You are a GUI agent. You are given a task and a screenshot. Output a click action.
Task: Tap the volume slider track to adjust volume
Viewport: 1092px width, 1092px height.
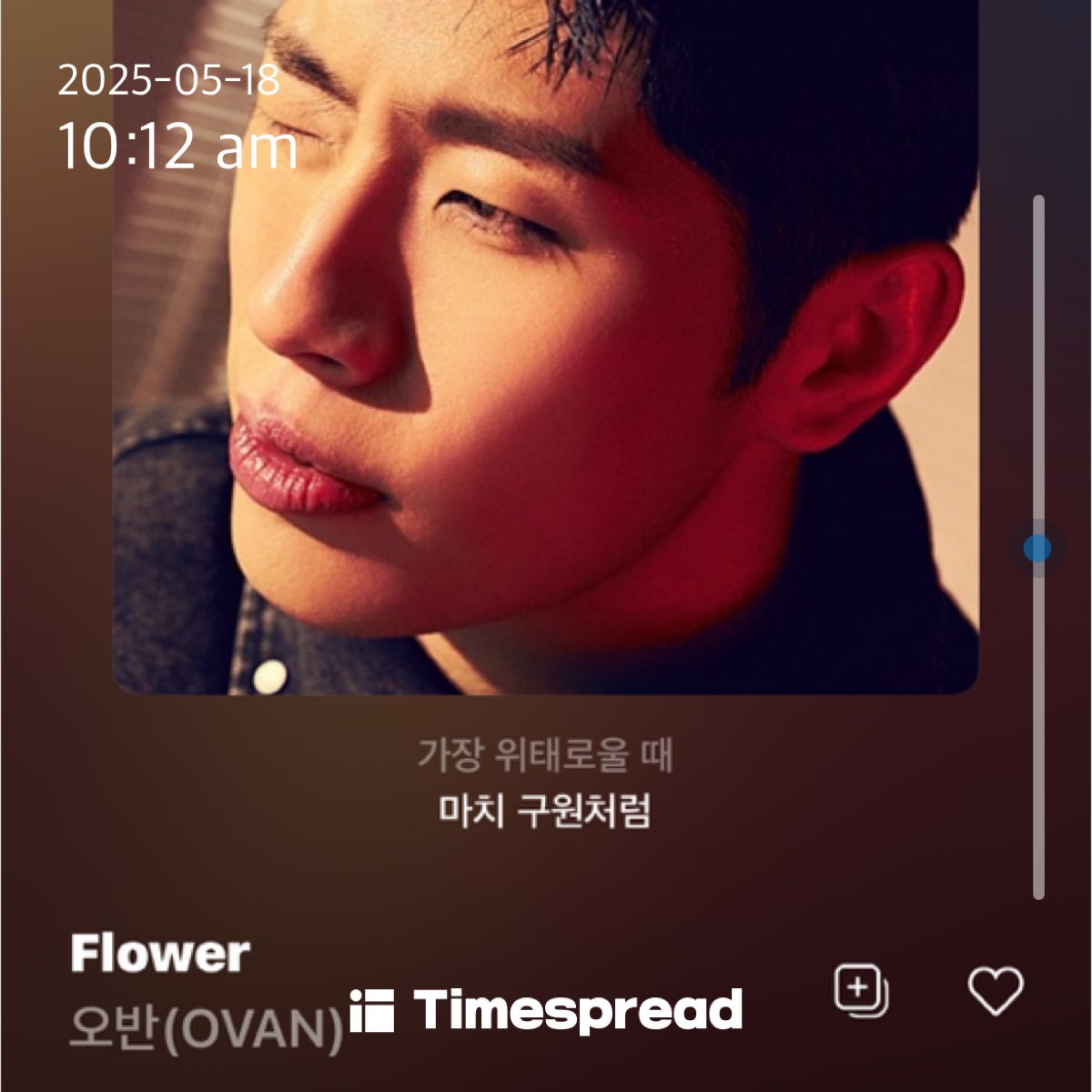point(1038,364)
